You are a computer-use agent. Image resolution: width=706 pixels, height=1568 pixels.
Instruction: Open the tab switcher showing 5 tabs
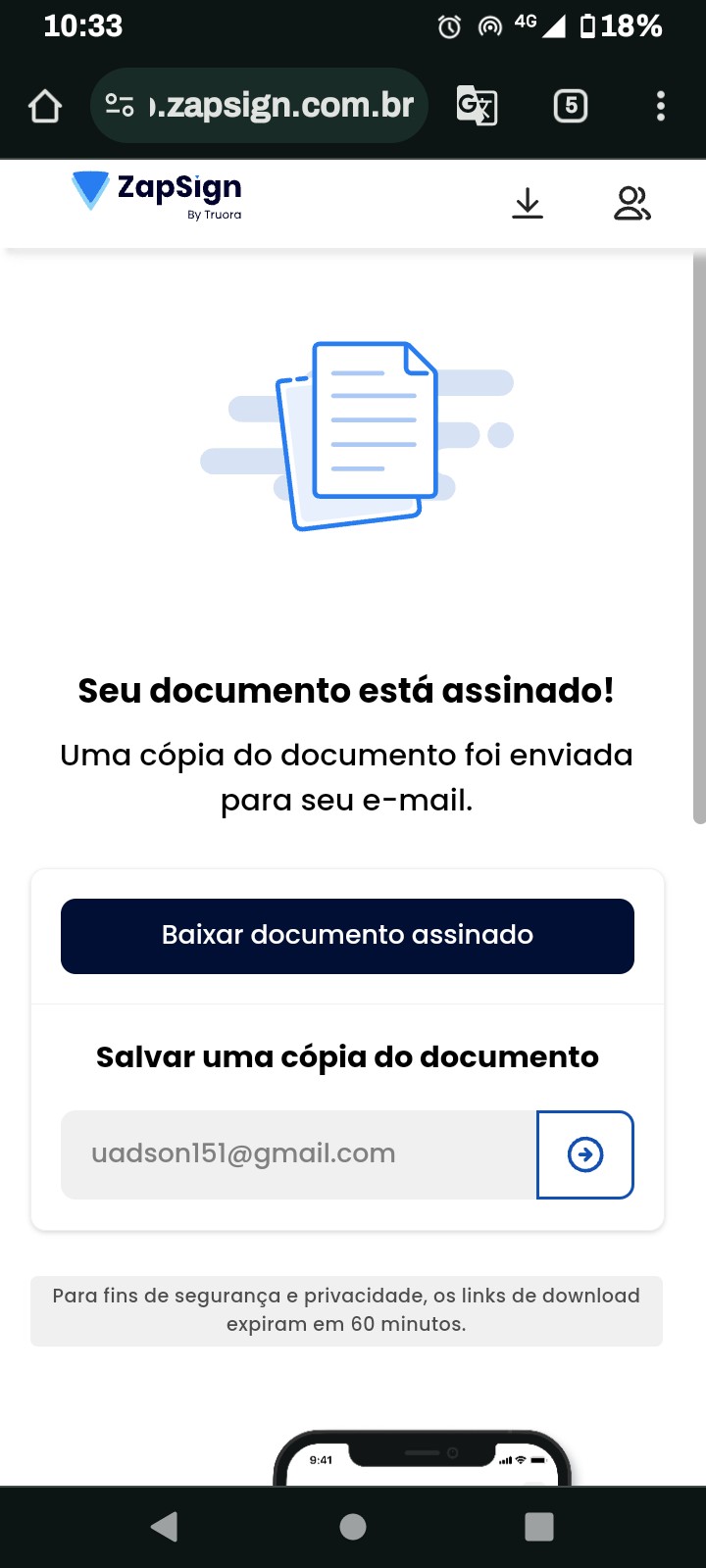tap(571, 106)
